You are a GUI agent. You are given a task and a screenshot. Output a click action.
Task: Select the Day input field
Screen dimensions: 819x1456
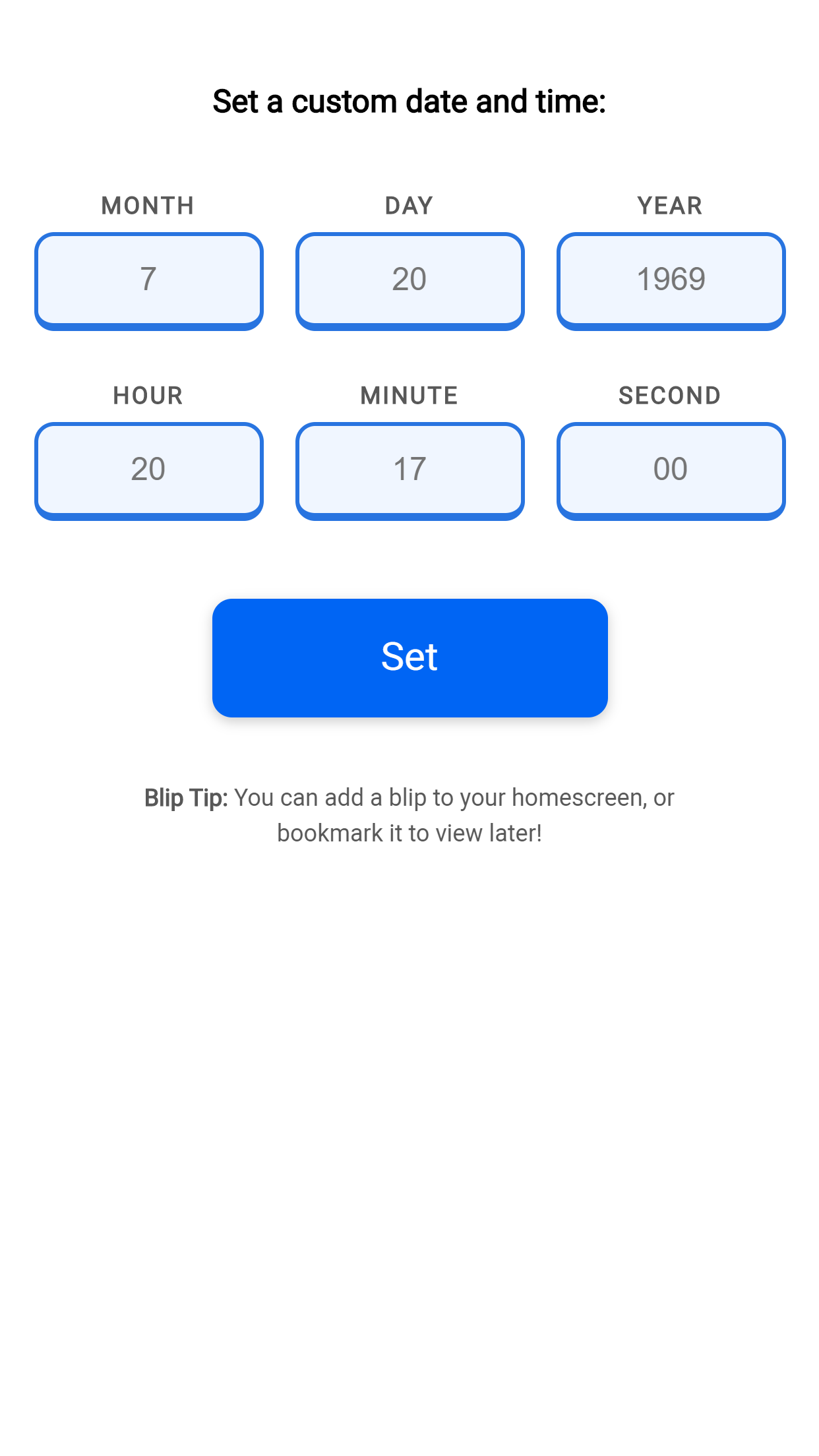409,280
